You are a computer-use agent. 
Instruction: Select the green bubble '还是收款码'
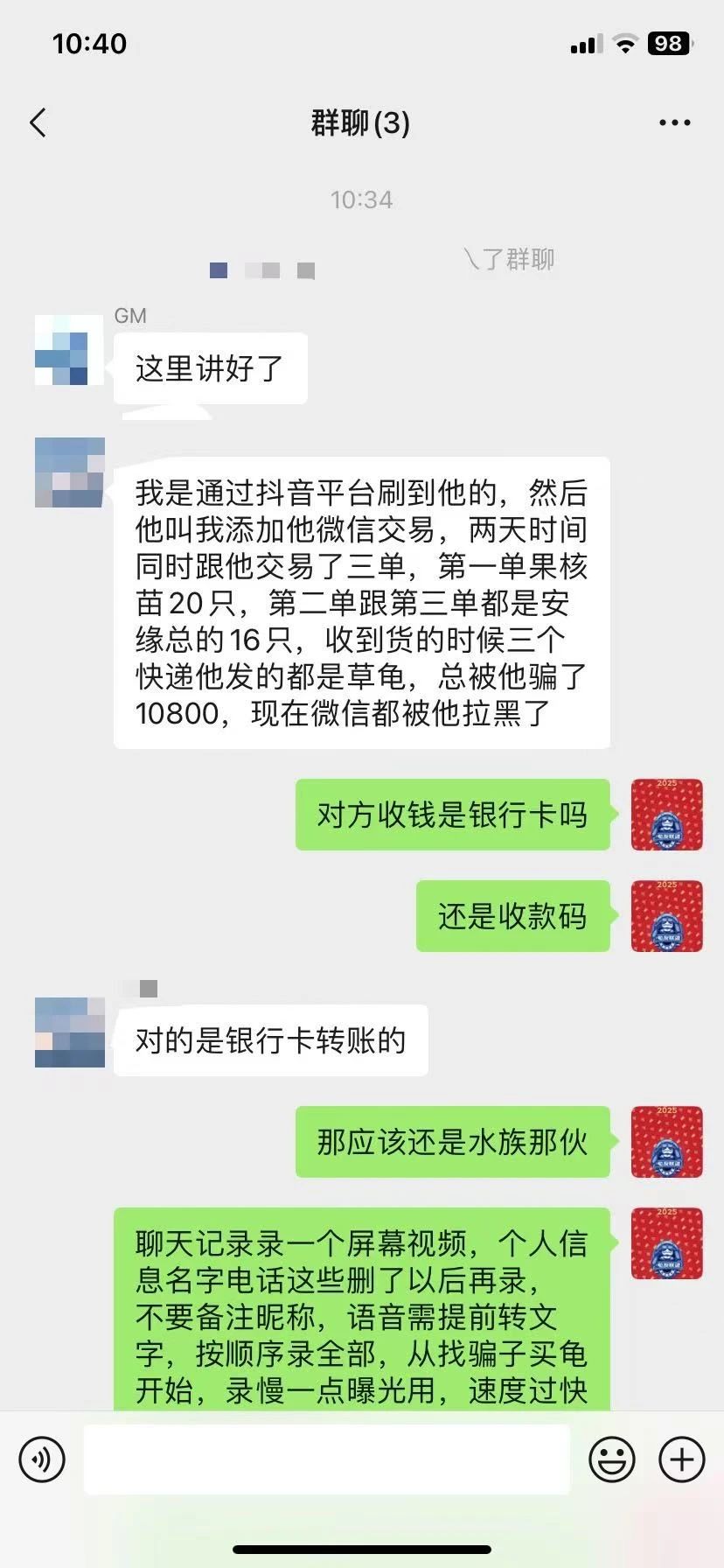pyautogui.click(x=512, y=915)
